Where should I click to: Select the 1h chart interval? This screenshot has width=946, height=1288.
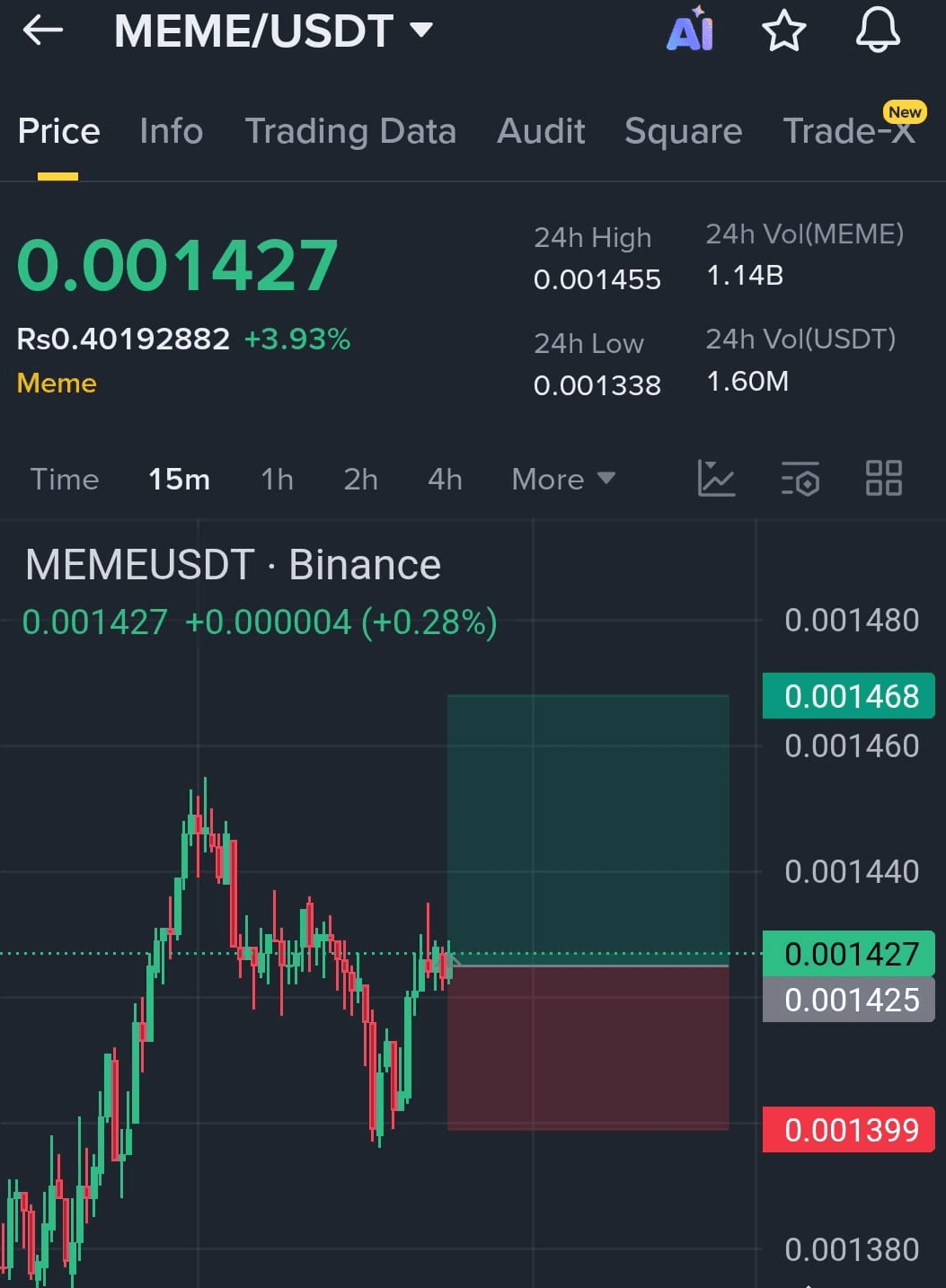[277, 479]
